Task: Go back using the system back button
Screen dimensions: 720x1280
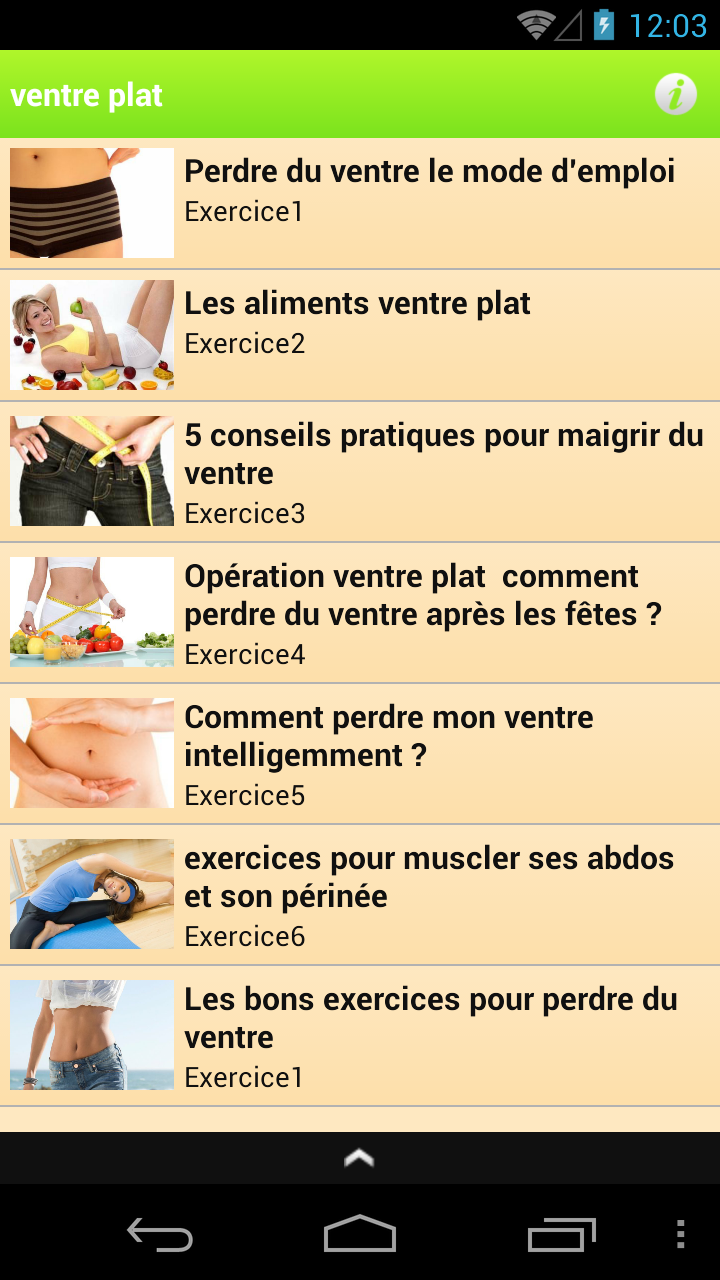Action: (160, 1235)
